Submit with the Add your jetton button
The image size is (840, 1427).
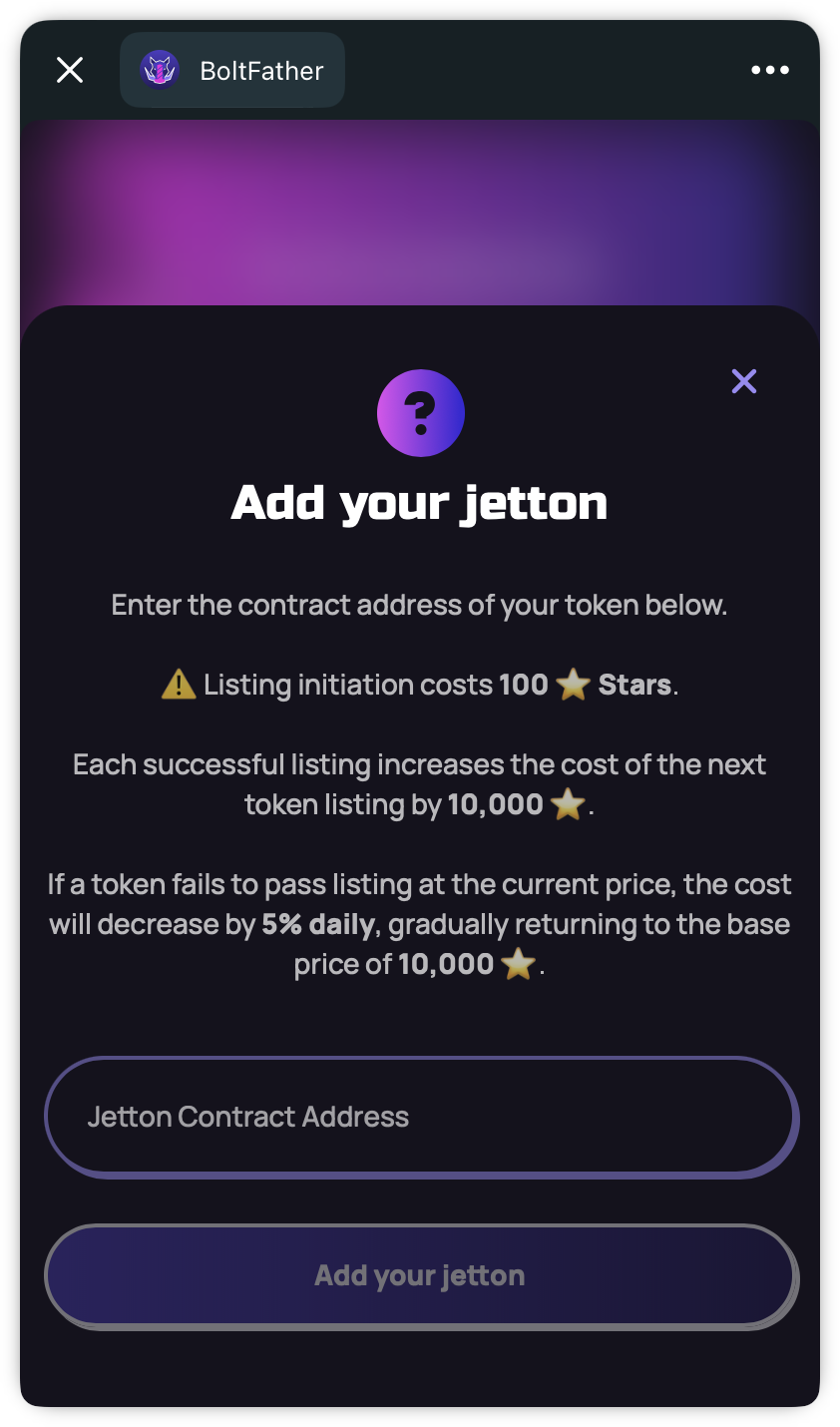tap(421, 1276)
